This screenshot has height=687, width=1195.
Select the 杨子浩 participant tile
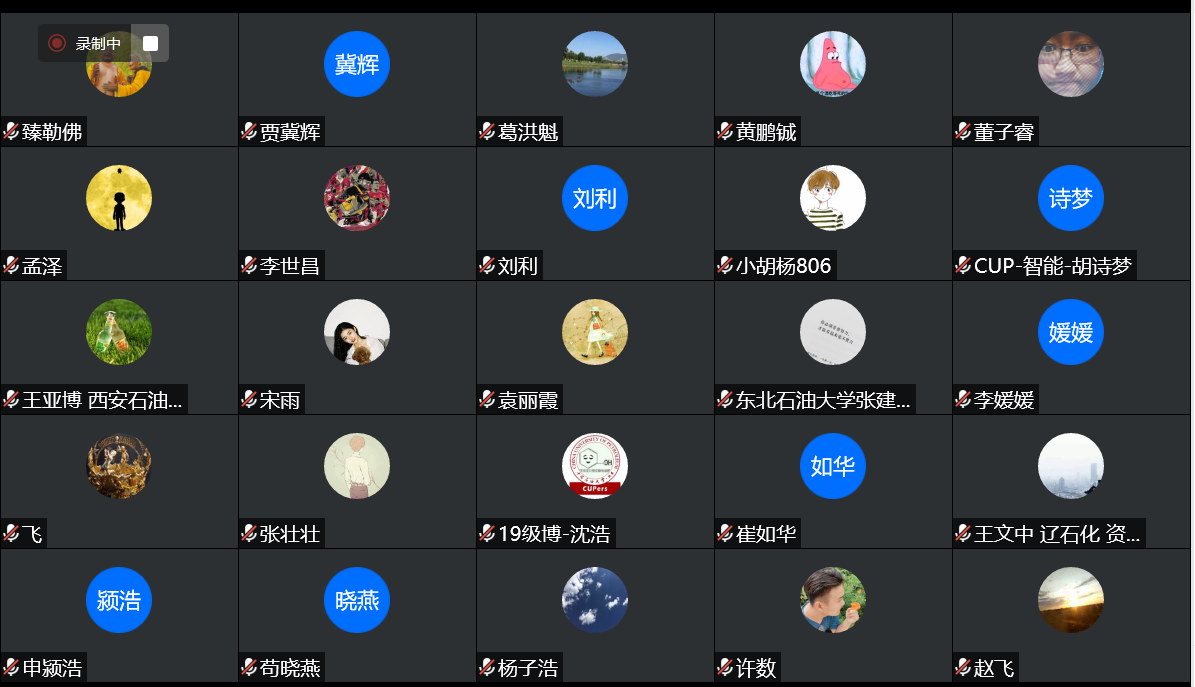tap(595, 615)
